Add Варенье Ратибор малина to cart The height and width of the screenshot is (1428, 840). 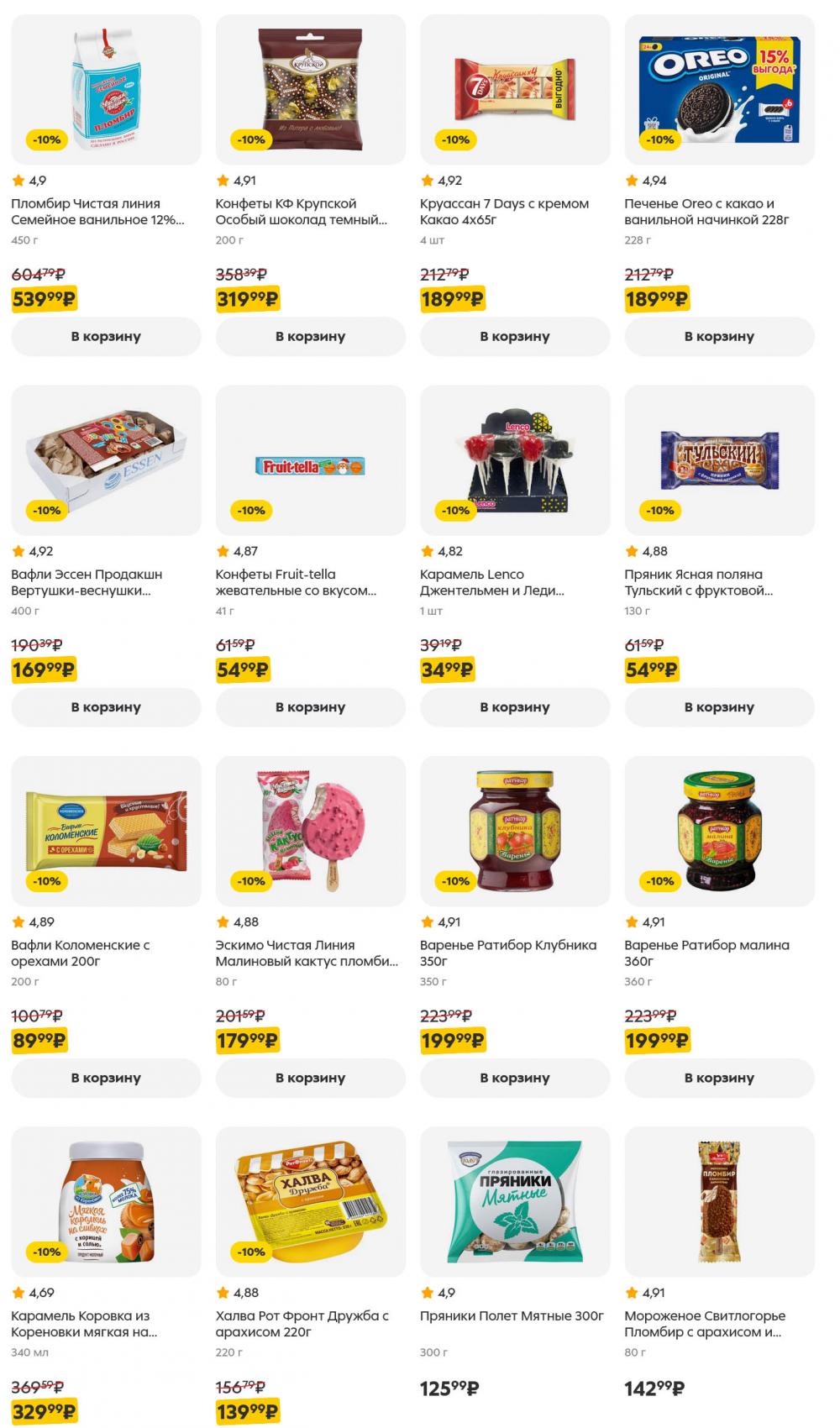(x=719, y=1078)
